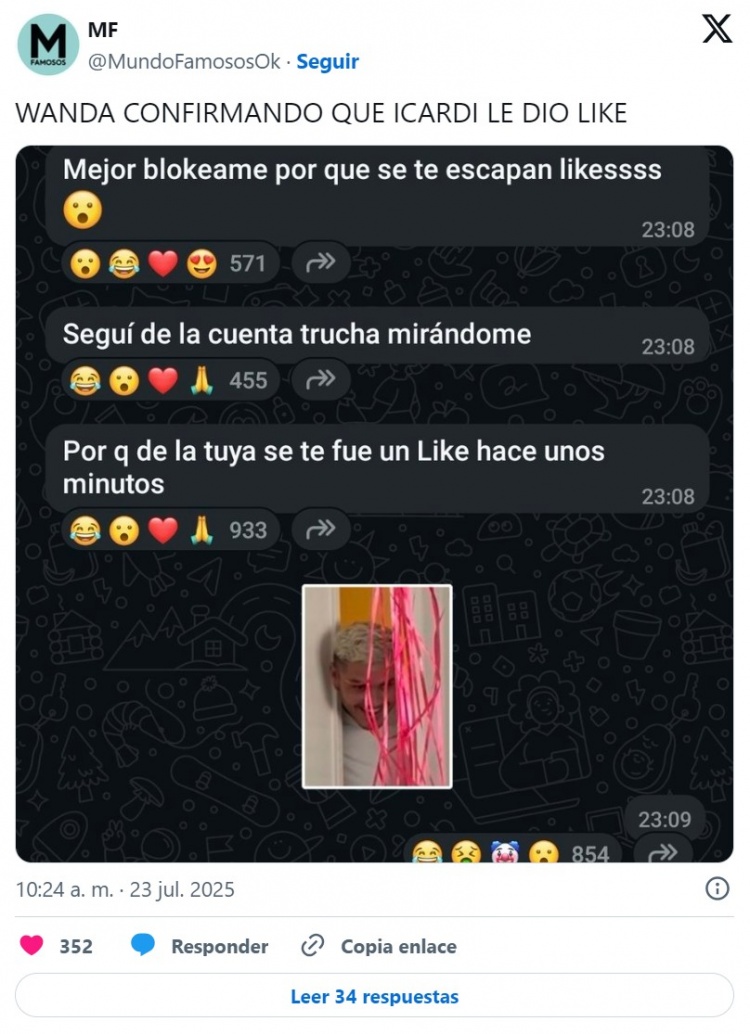The height and width of the screenshot is (1034, 750).
Task: Copy the tweet link with Copia enlace
Action: click(x=380, y=946)
